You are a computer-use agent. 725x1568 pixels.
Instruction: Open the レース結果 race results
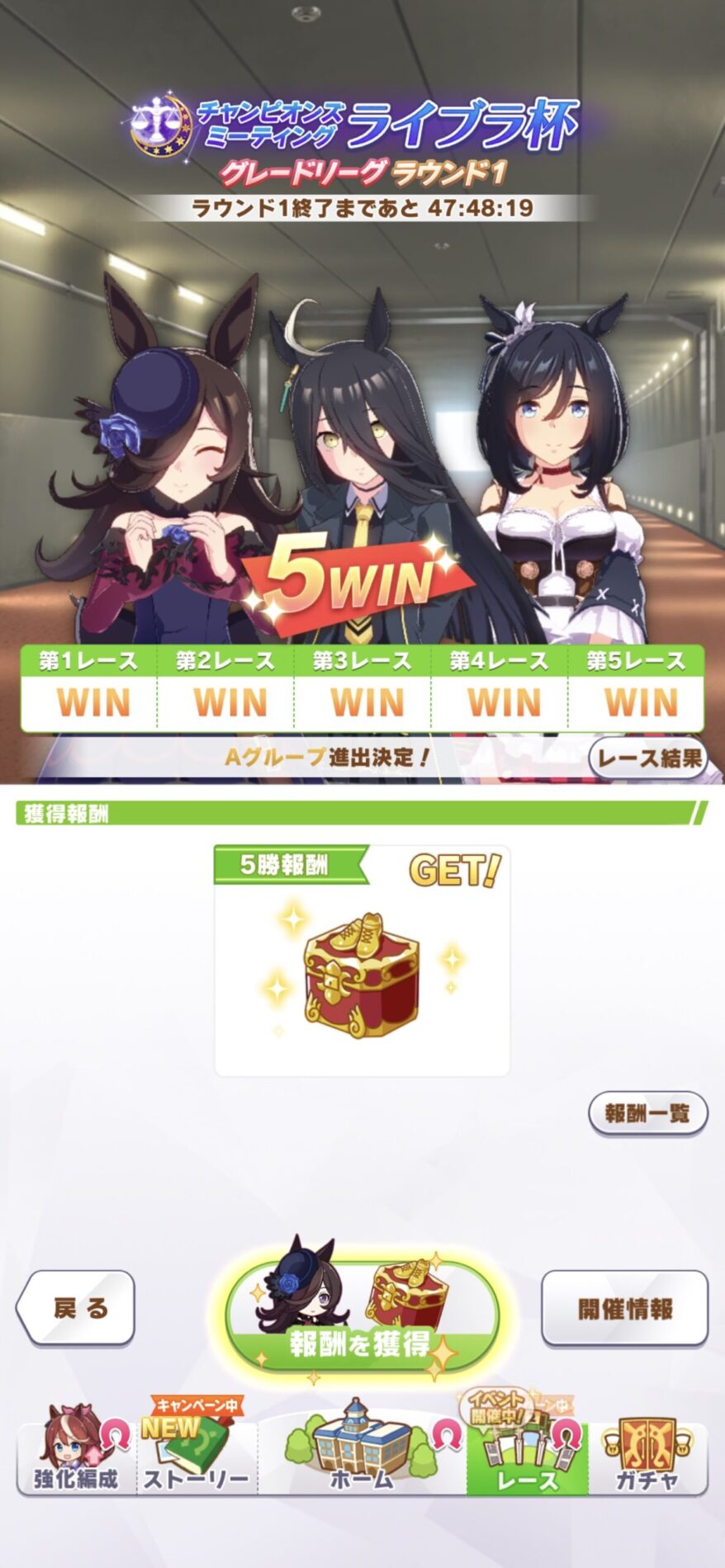647,758
